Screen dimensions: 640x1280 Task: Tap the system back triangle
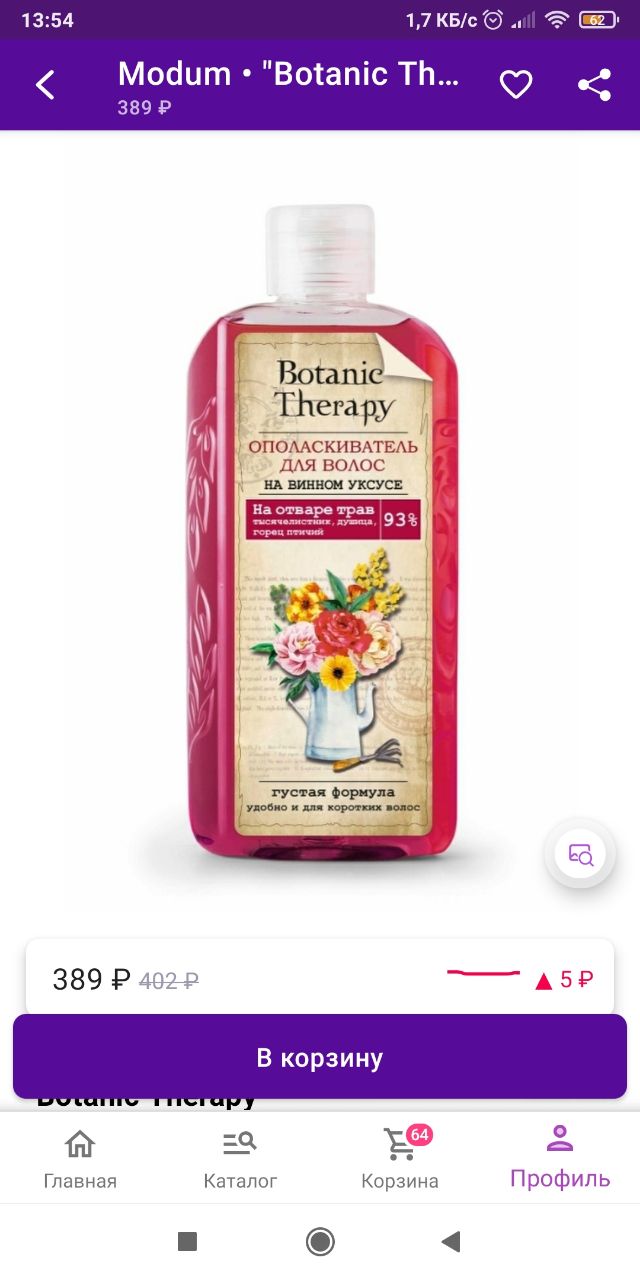click(451, 1242)
